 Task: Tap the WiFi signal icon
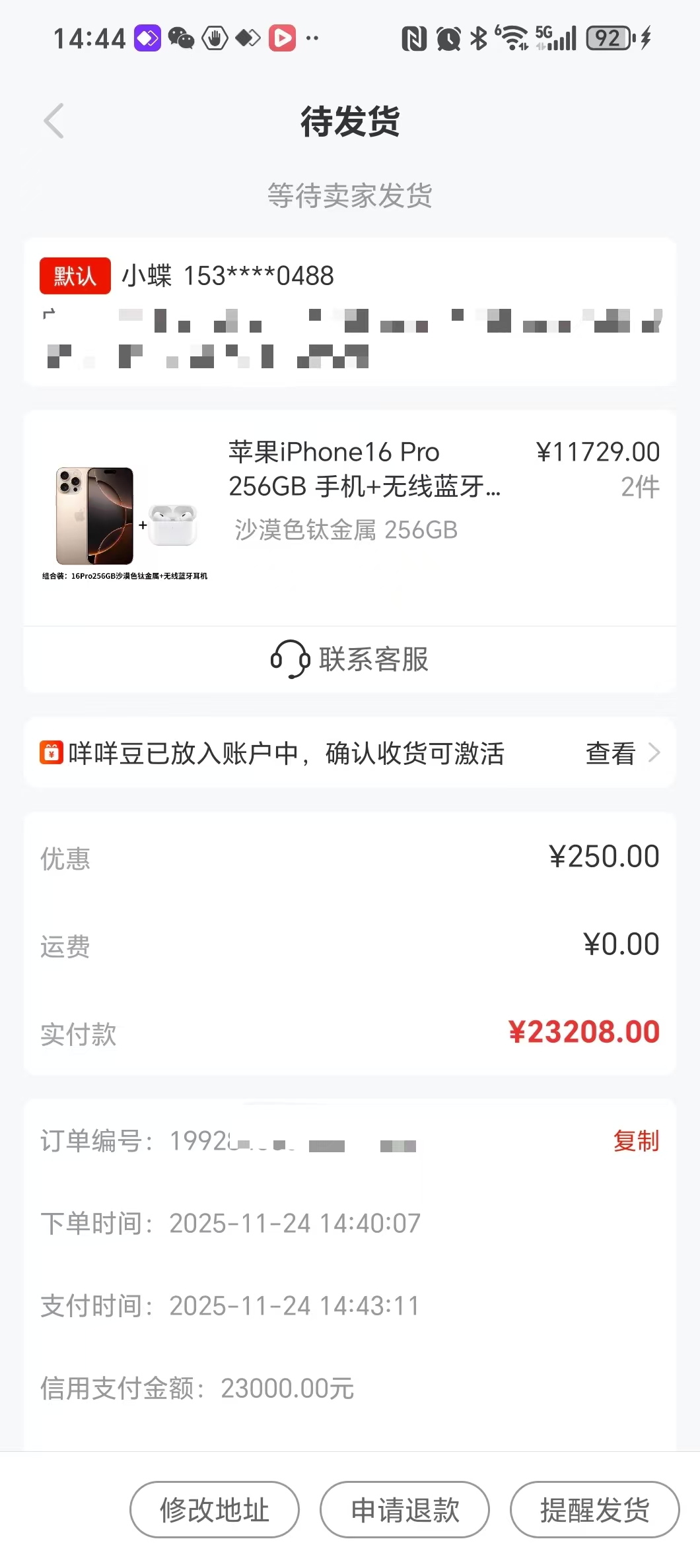(x=512, y=38)
